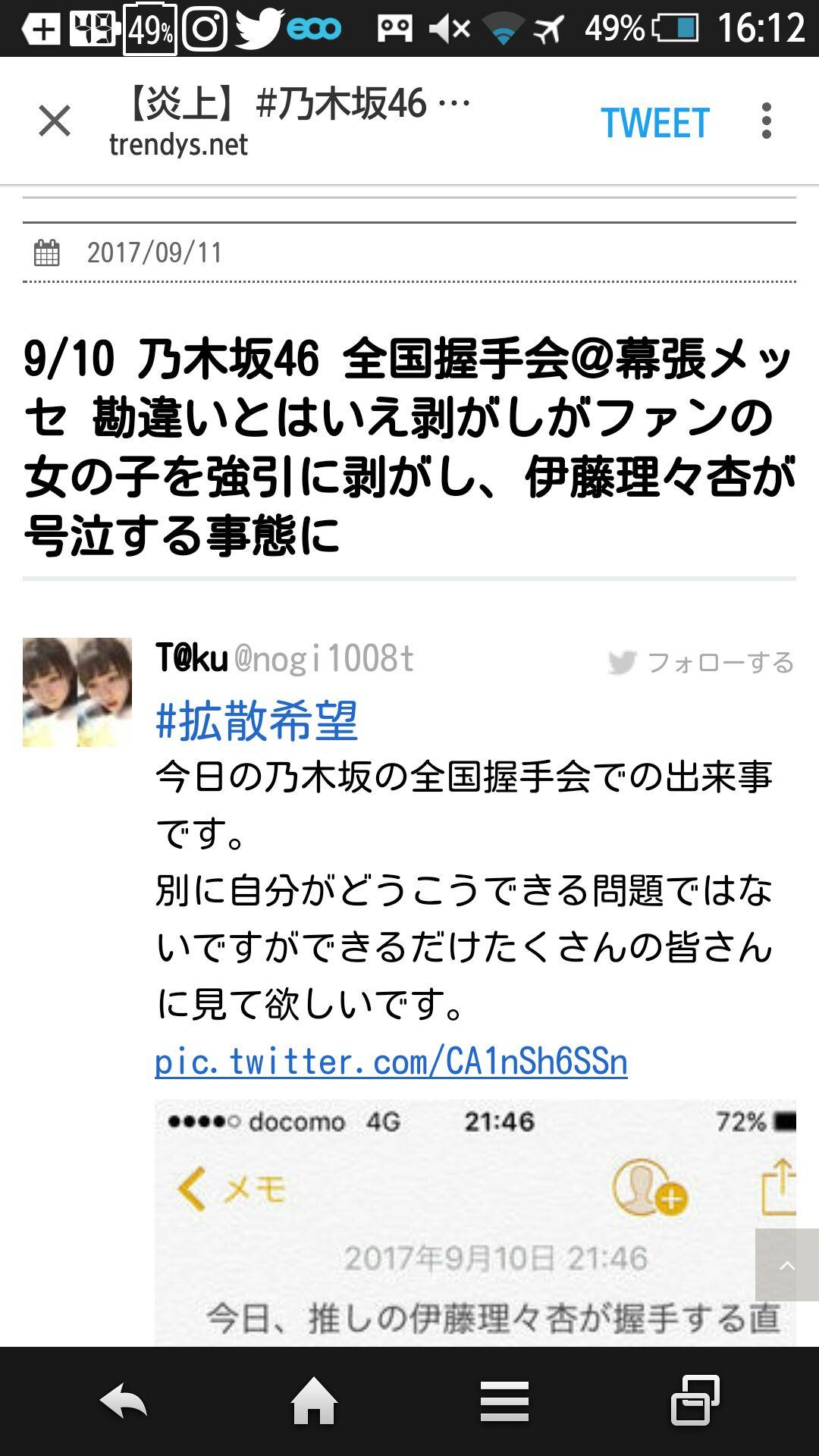Open the #拡散希望 hashtag
The image size is (819, 1456).
click(x=256, y=720)
